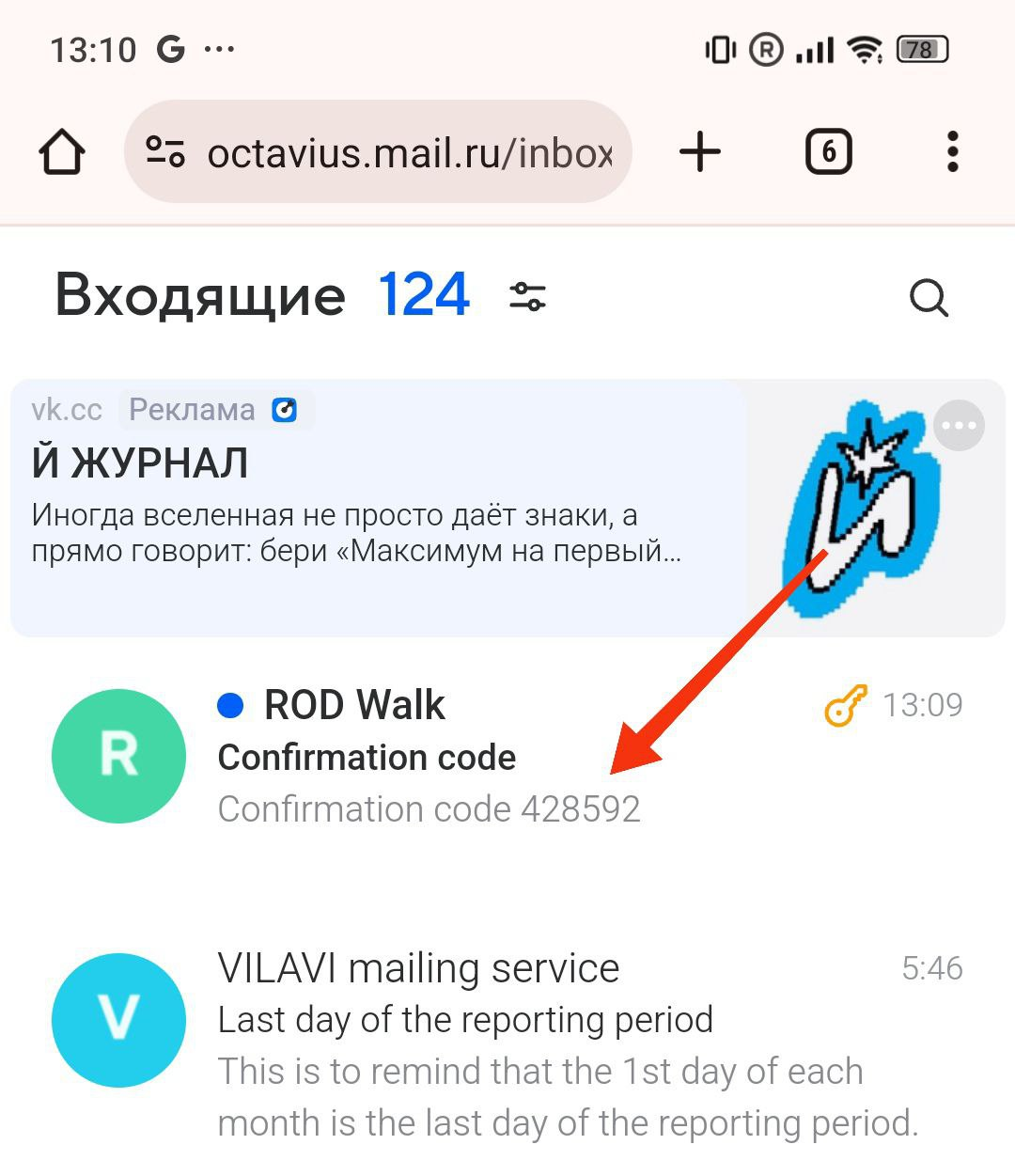Viewport: 1015px width, 1176px height.
Task: Open a new browser tab
Action: pos(700,151)
